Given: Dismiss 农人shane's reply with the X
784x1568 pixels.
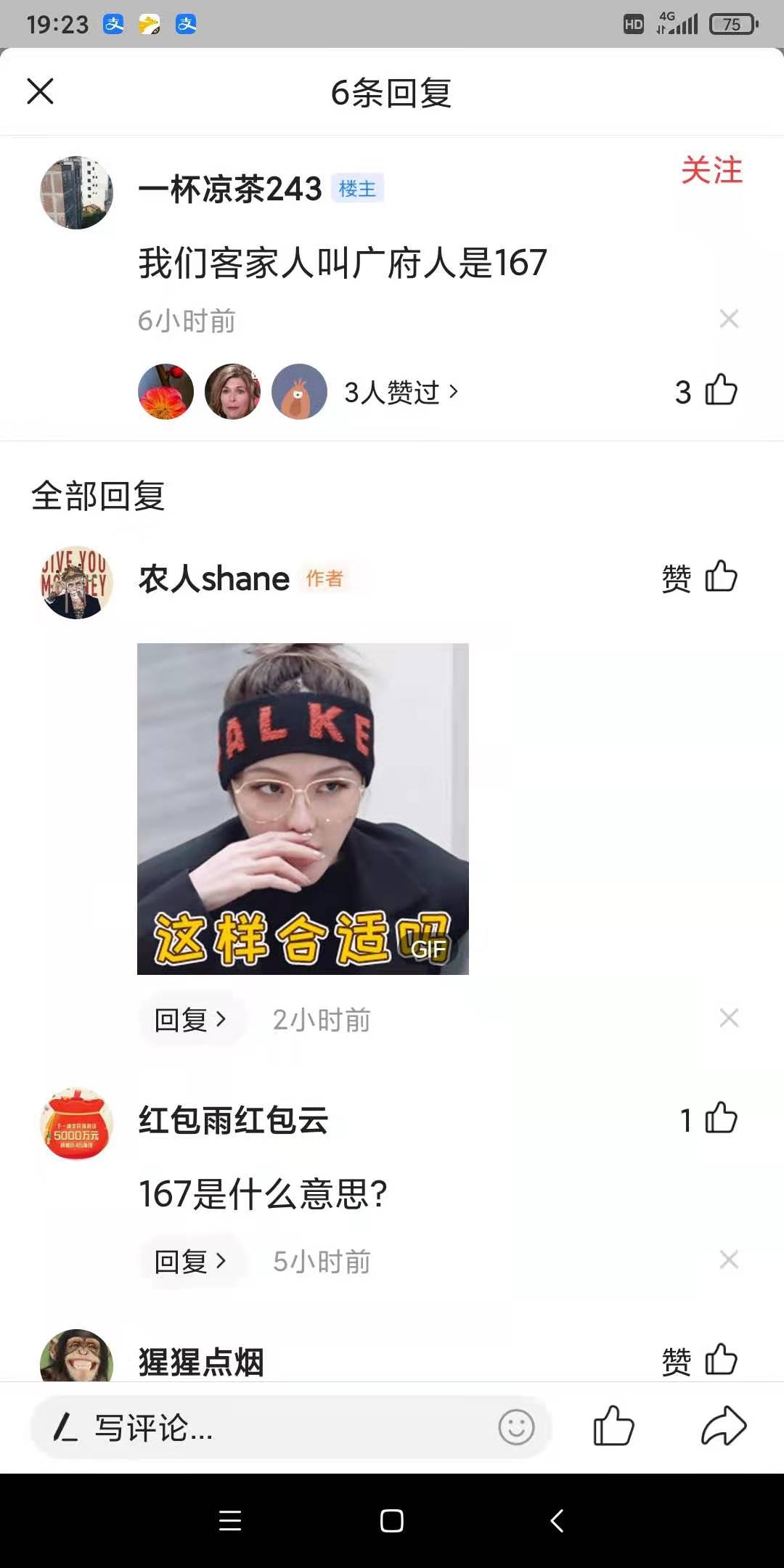Looking at the screenshot, I should (x=729, y=1018).
